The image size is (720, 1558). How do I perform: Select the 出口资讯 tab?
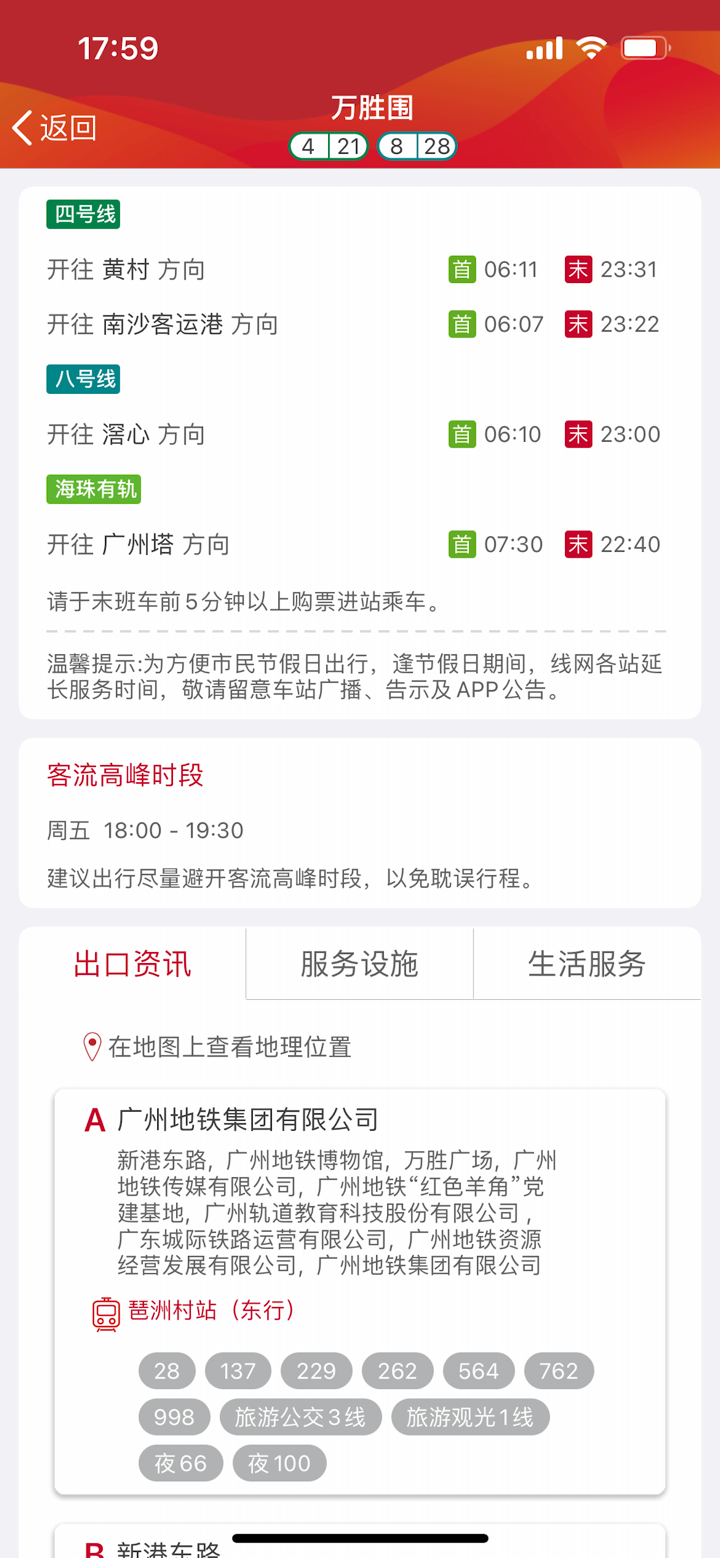click(x=131, y=962)
